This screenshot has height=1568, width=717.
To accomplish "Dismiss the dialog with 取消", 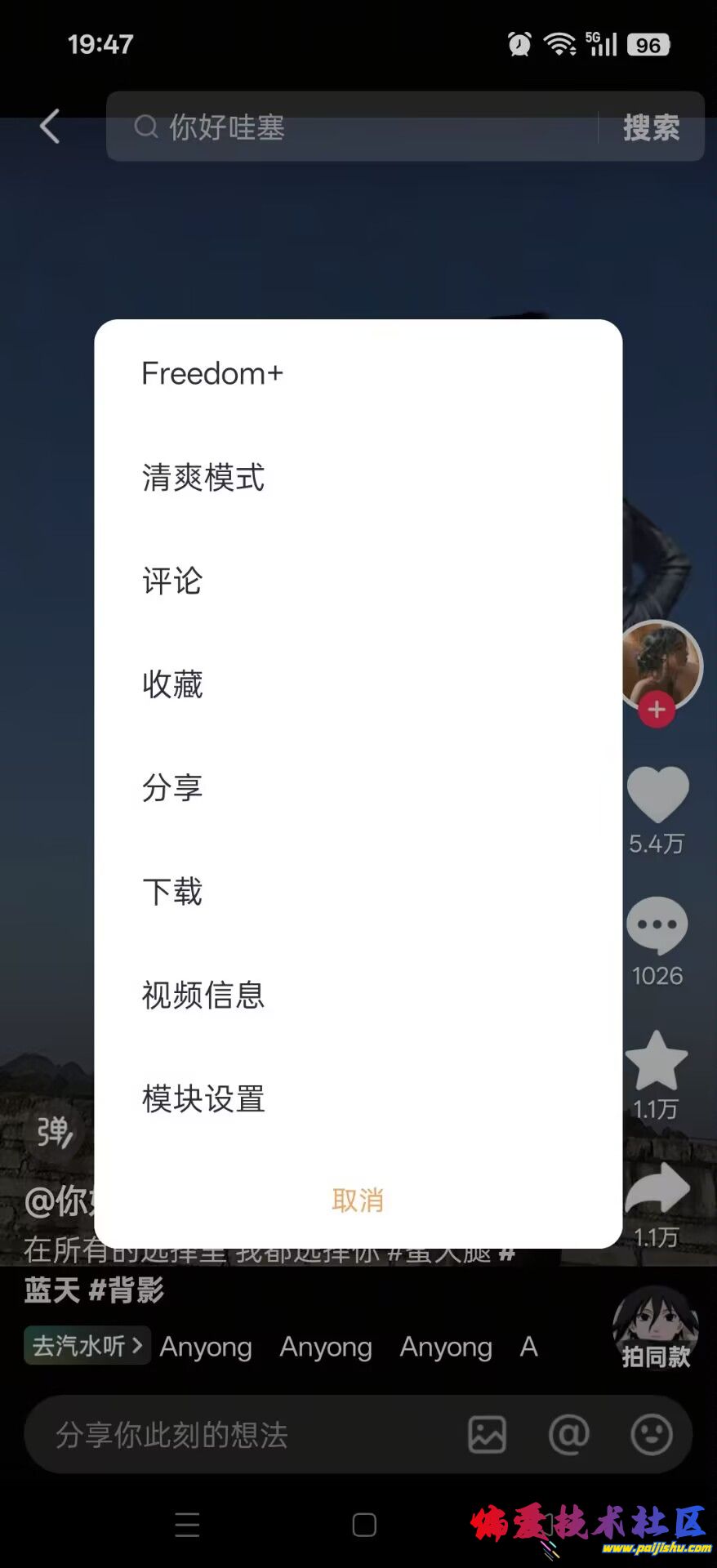I will 358,1200.
